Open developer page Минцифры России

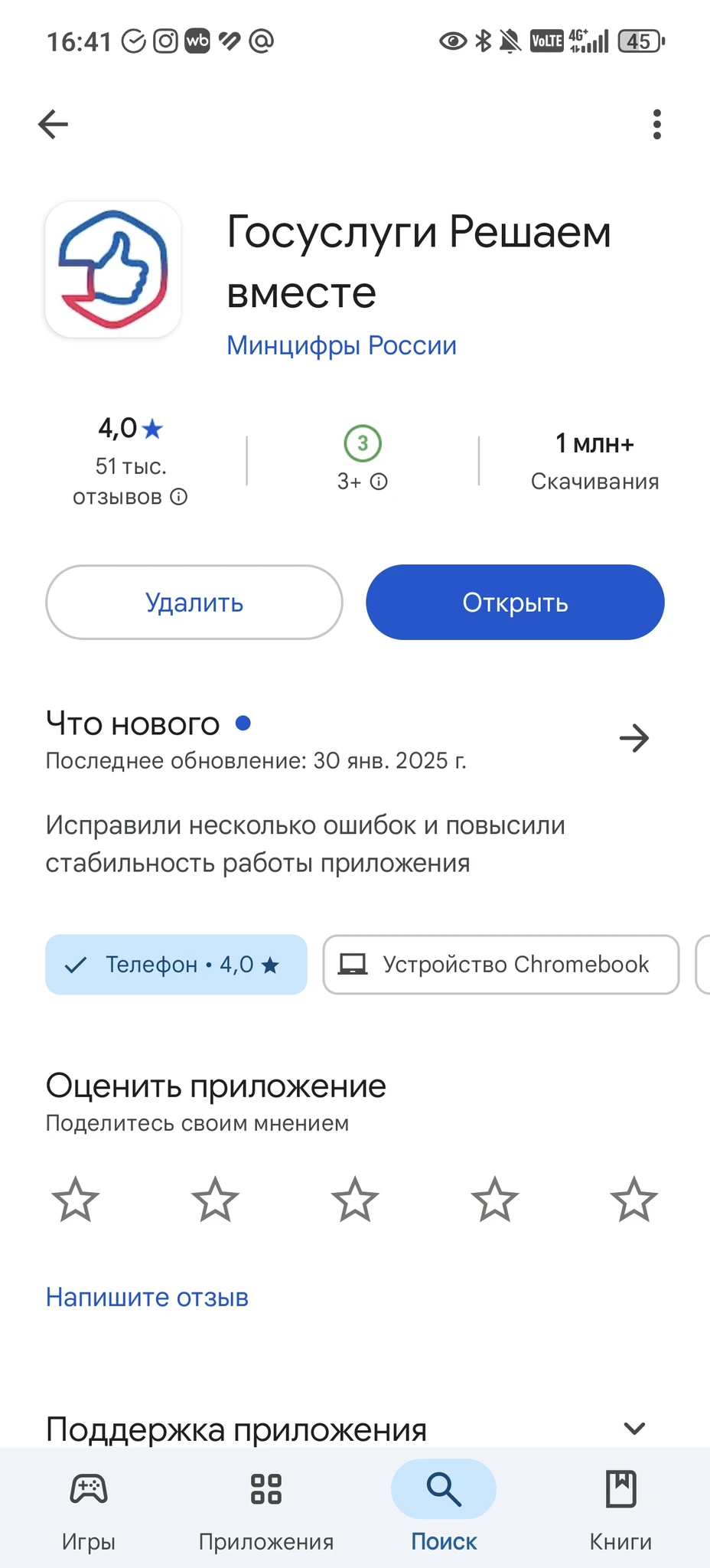tap(341, 345)
